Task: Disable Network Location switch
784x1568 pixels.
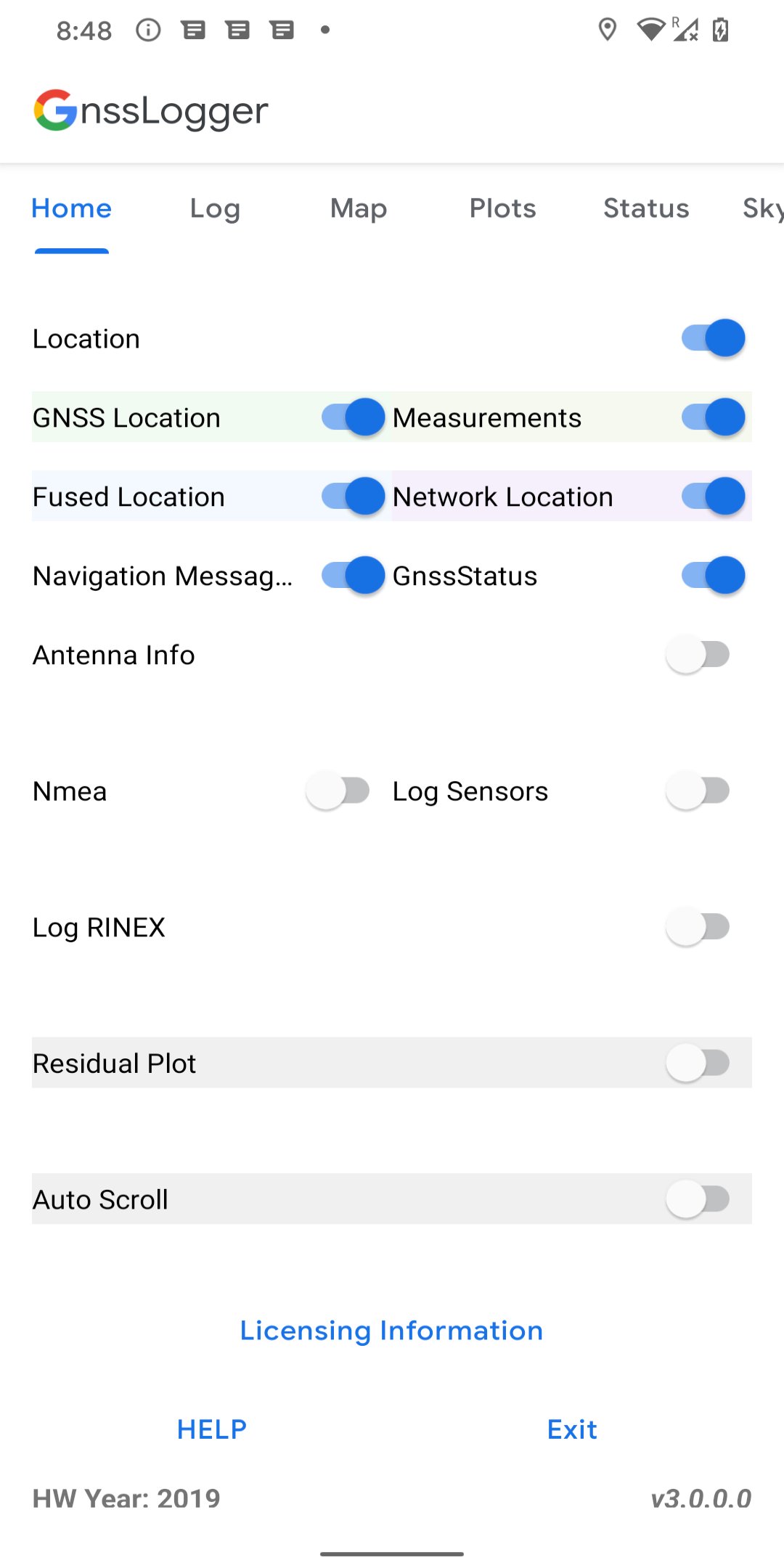Action: (x=713, y=497)
